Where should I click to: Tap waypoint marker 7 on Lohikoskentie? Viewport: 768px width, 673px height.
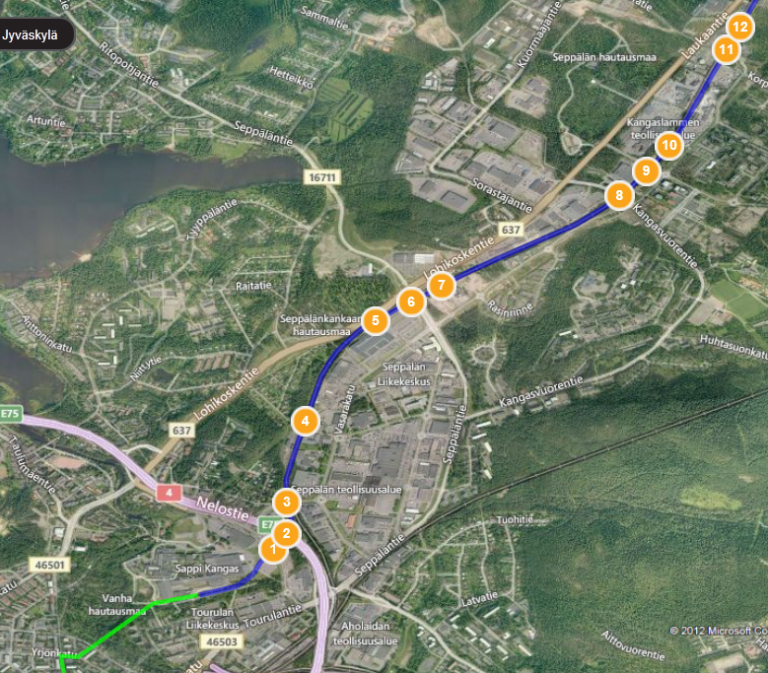tap(441, 285)
